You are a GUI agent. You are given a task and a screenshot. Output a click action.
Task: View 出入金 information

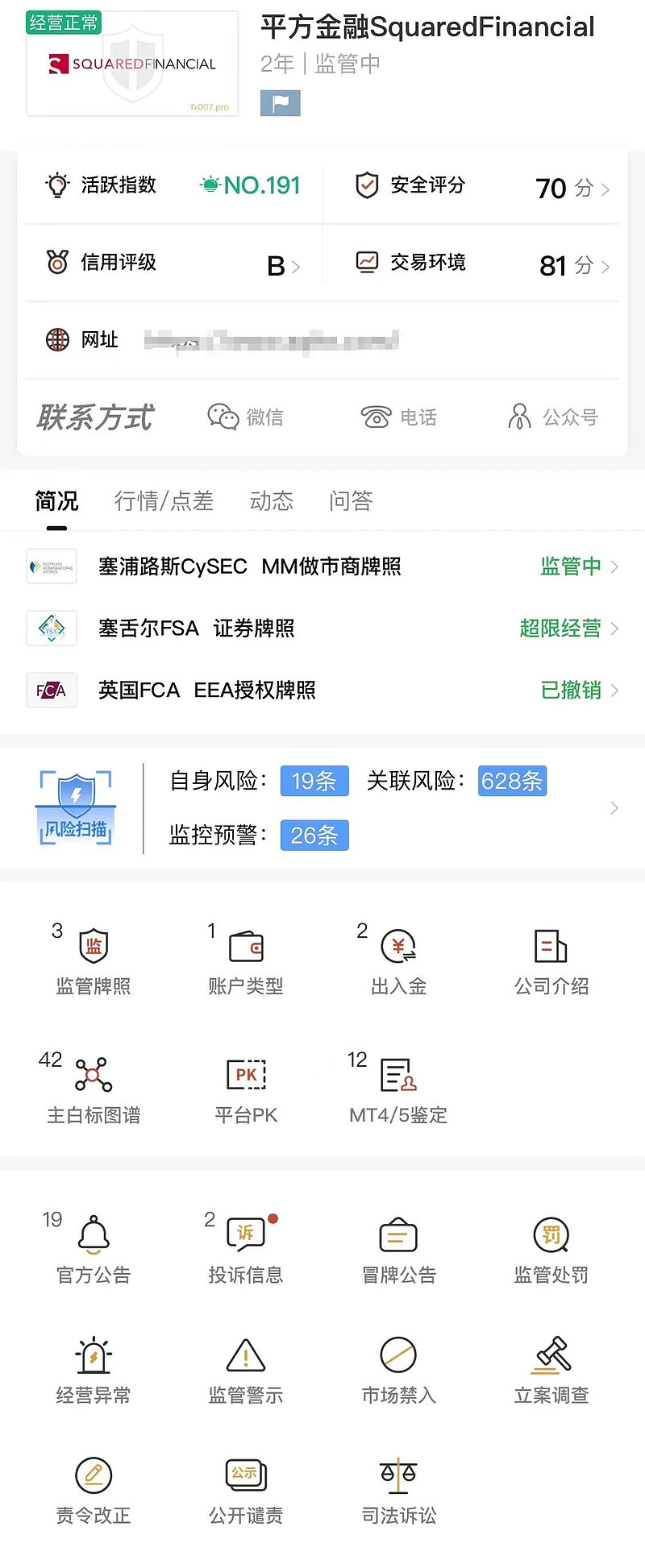point(398,962)
